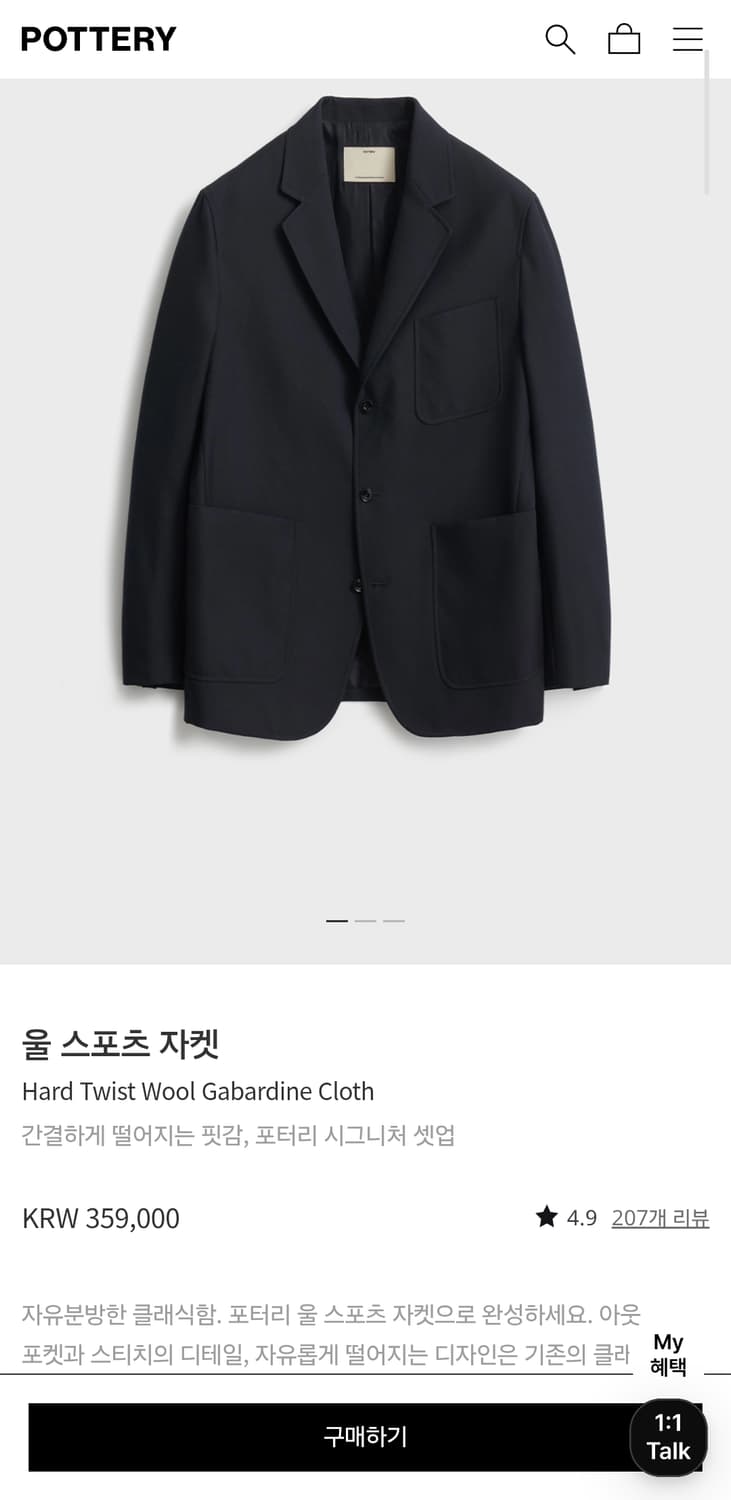Click the star rating icon
This screenshot has height=1500, width=731.
click(x=546, y=1217)
